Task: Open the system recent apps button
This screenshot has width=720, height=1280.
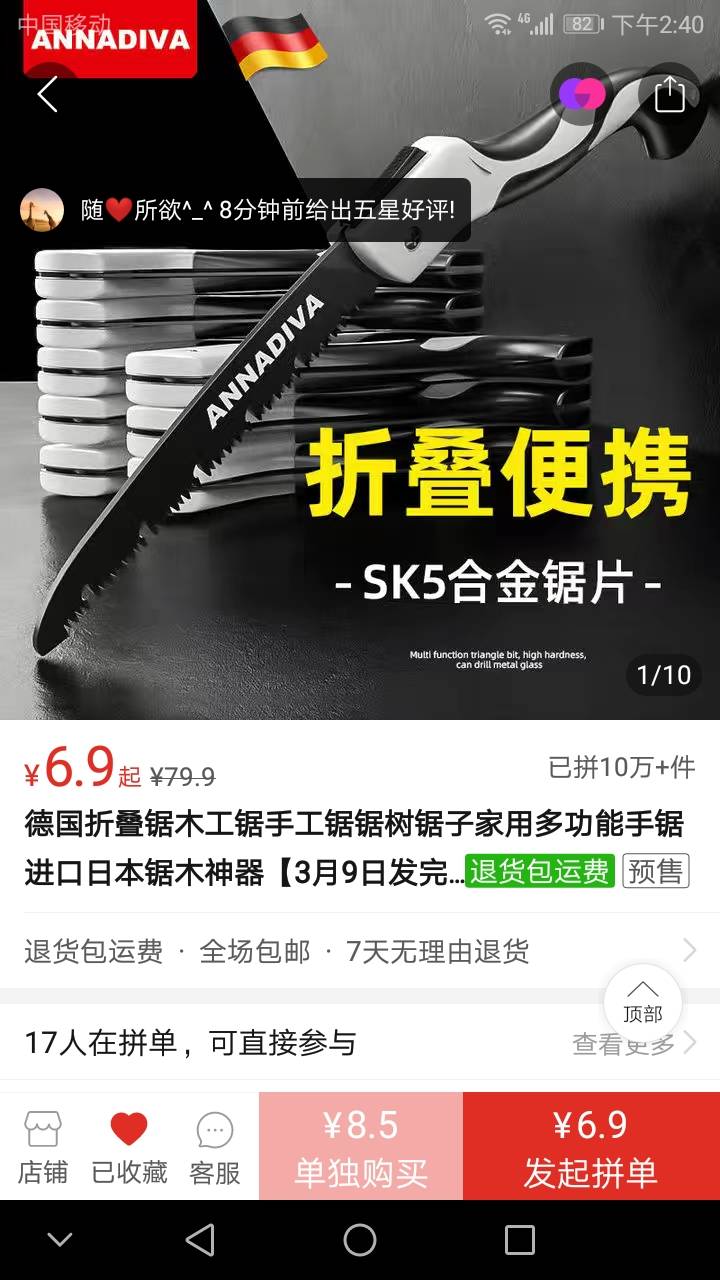Action: (x=520, y=1240)
